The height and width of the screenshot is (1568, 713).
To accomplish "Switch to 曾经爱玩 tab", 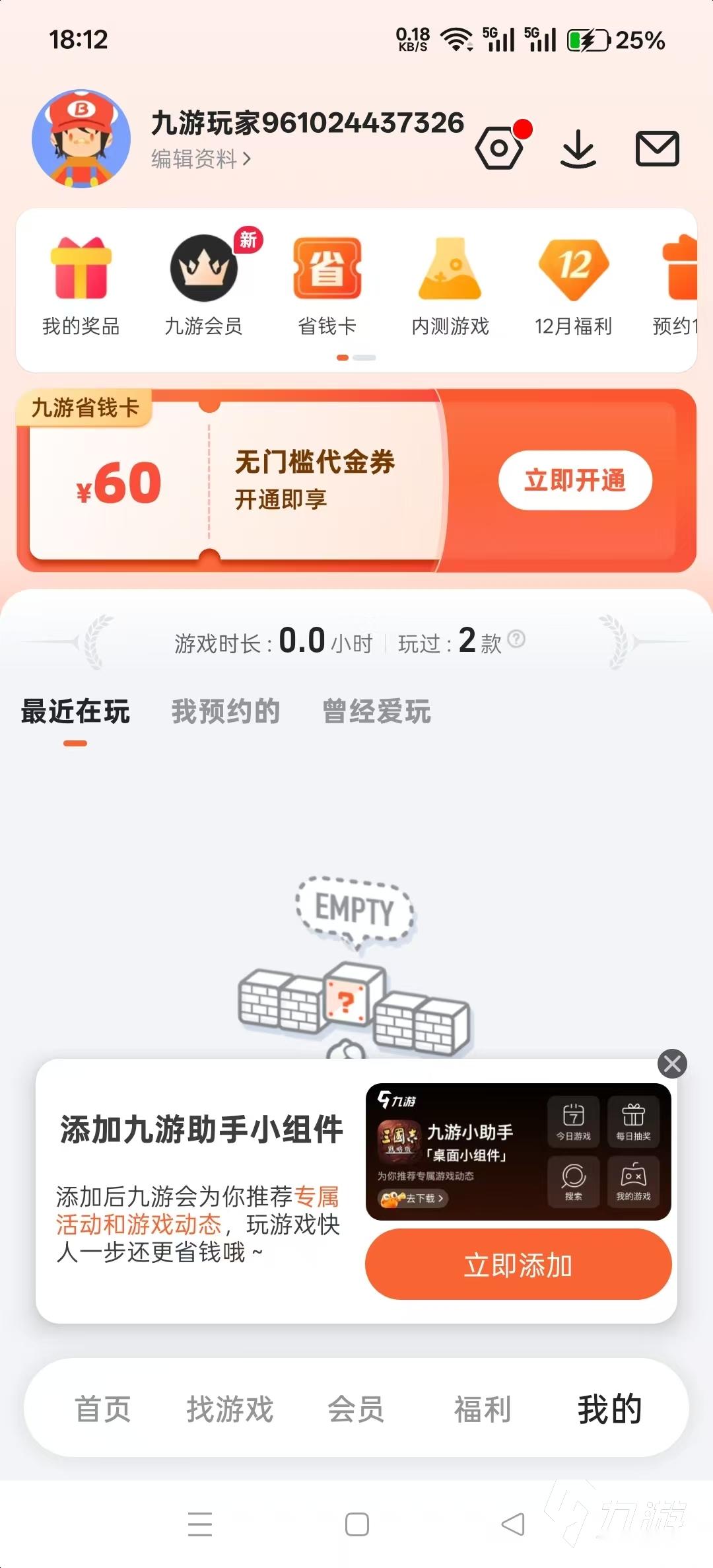I will (376, 711).
